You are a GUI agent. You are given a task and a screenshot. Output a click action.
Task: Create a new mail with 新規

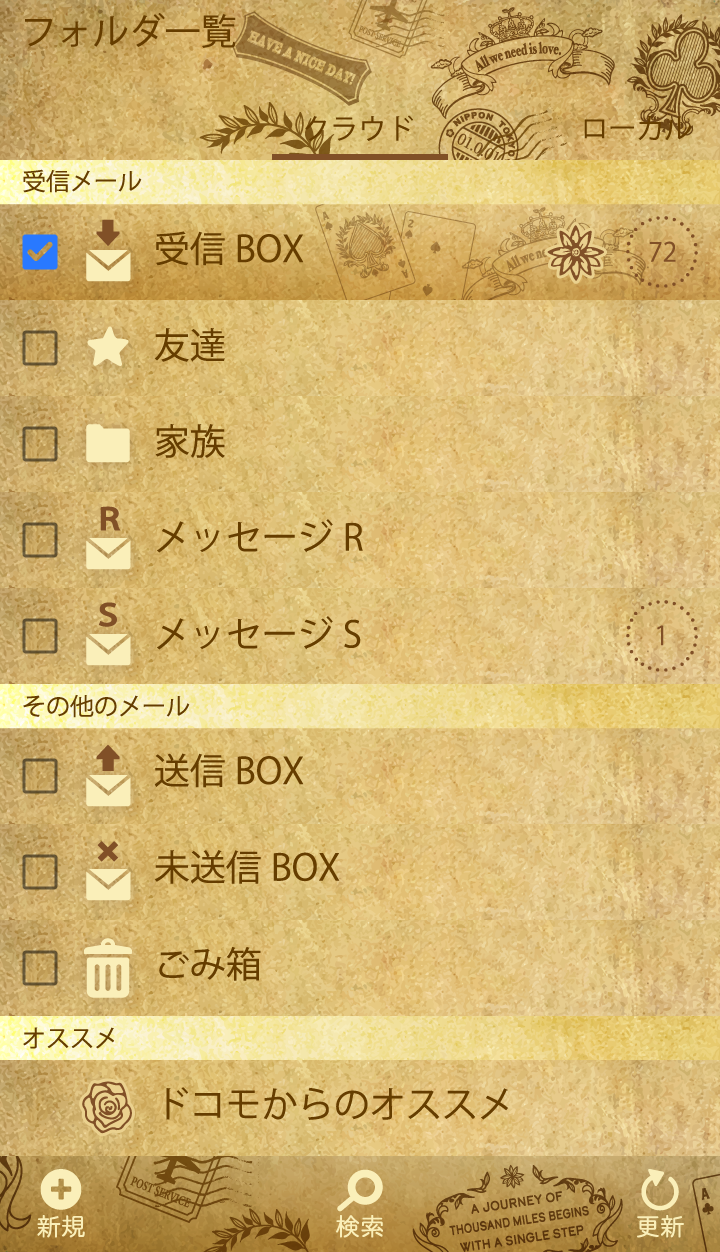point(61,1205)
